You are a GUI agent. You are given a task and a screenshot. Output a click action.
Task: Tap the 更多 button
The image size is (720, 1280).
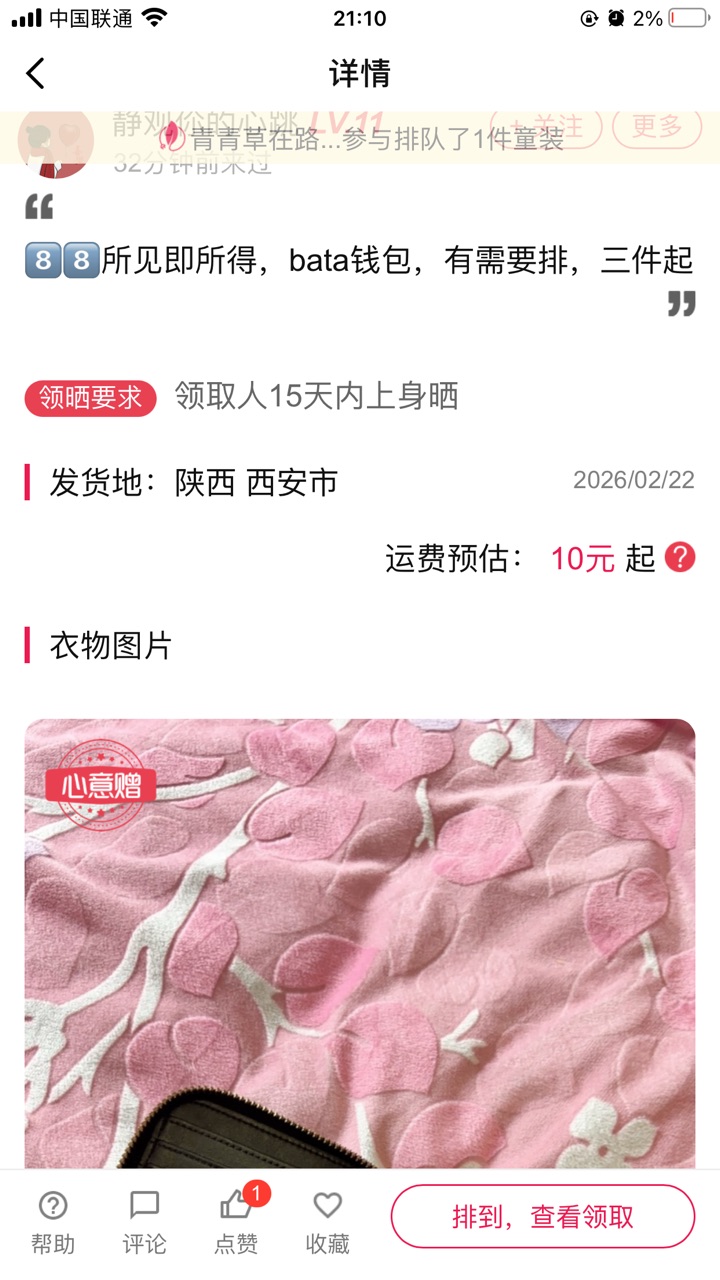click(x=657, y=126)
